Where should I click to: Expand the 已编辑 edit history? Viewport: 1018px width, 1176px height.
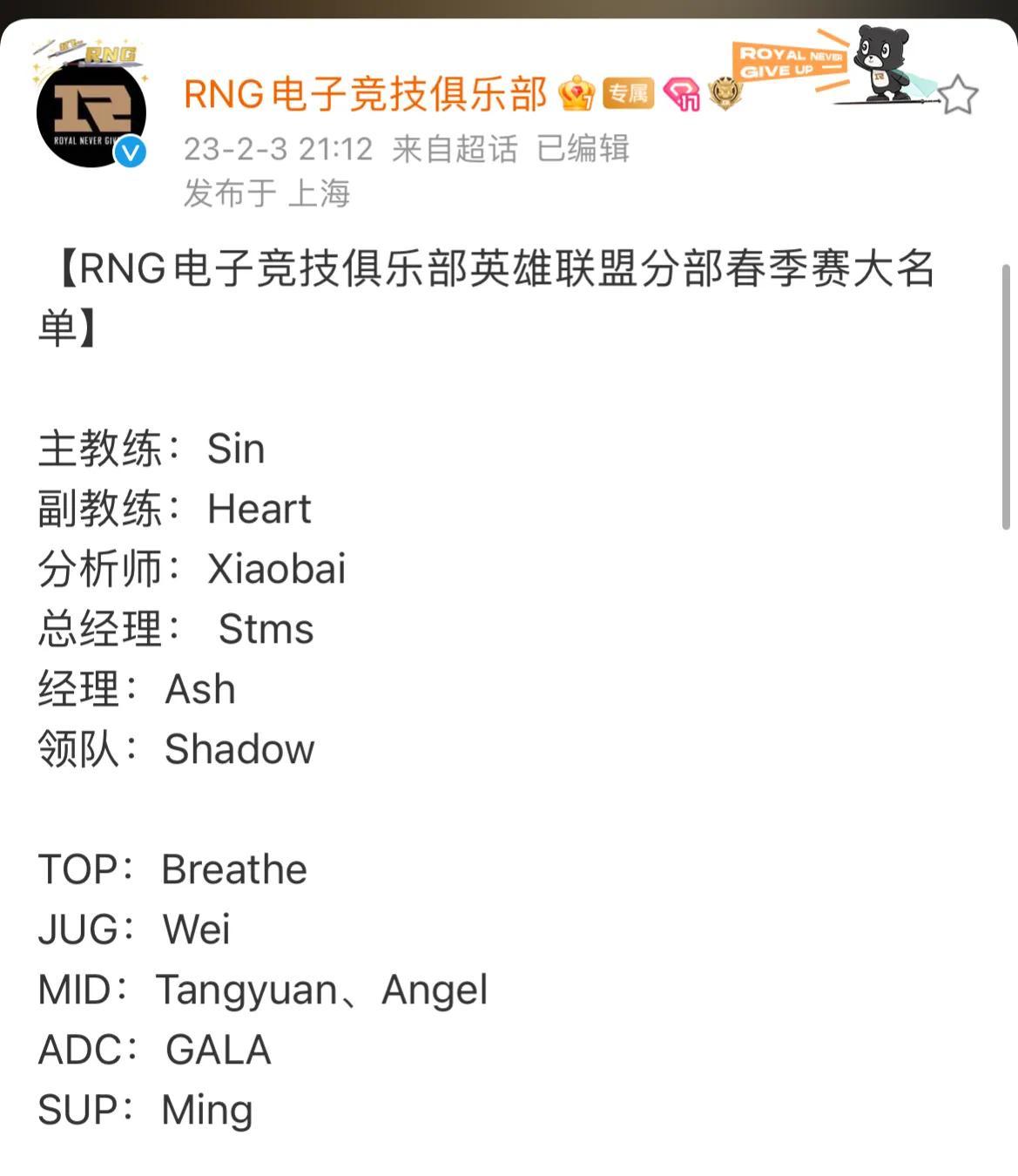(x=582, y=150)
